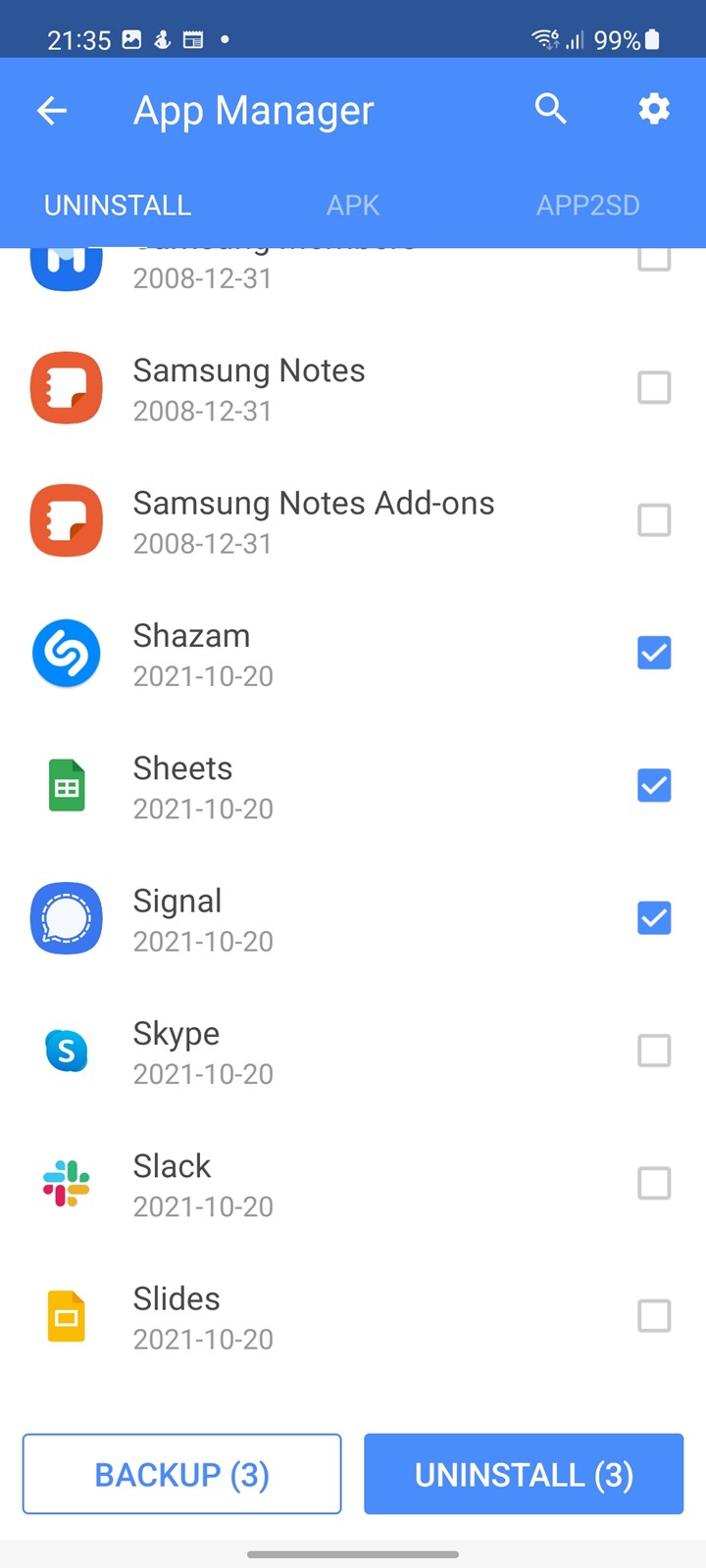This screenshot has width=706, height=1568.
Task: Check the Samsung Notes Add-ons checkbox
Action: point(654,520)
